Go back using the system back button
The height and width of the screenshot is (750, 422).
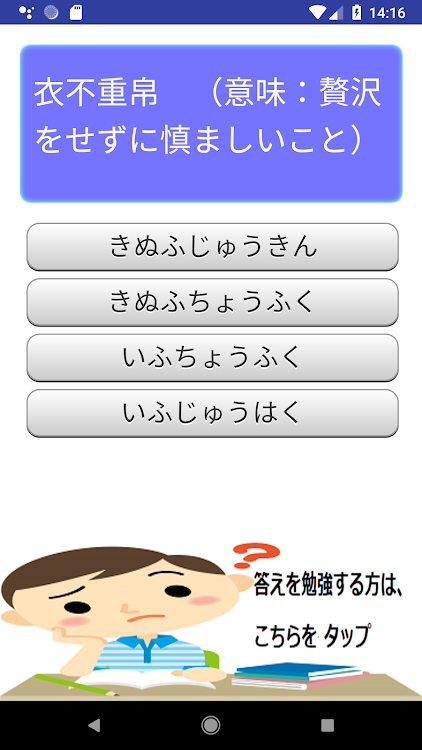pos(94,726)
